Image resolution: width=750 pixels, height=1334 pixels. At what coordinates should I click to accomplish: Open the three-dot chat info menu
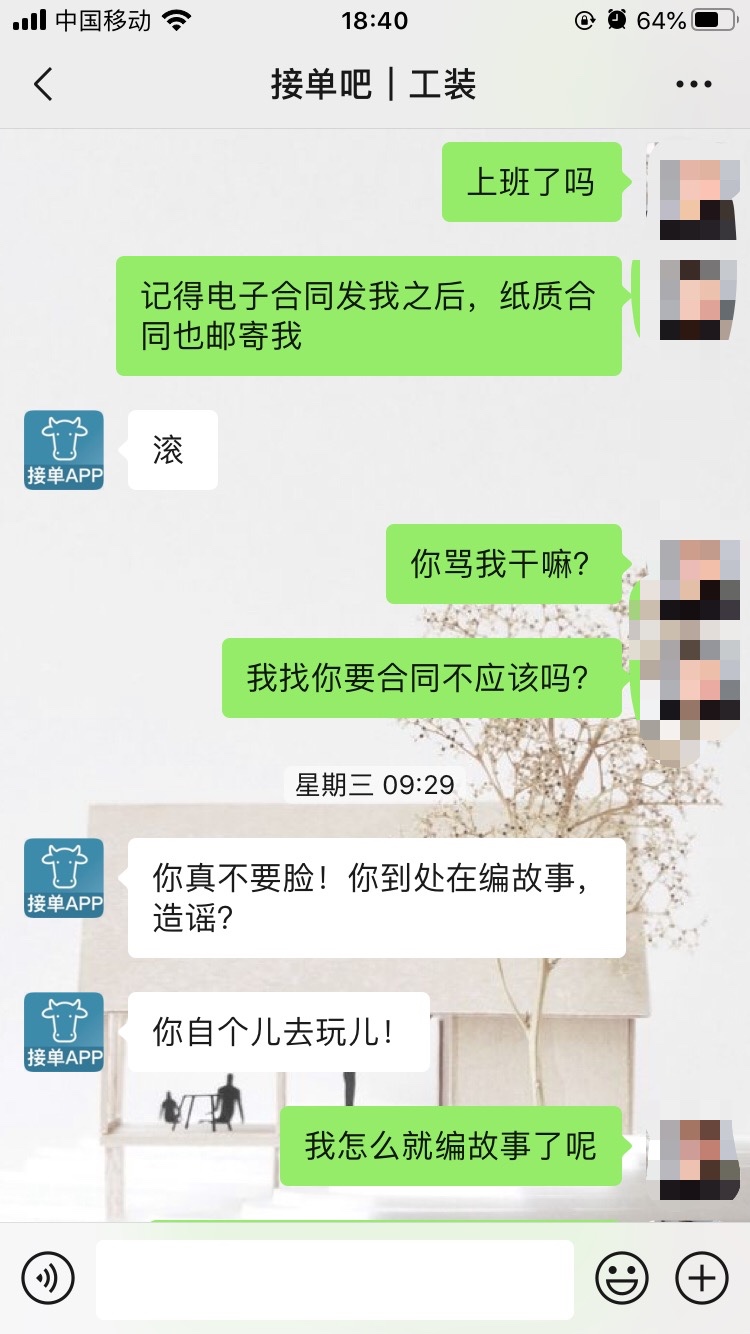coord(693,85)
